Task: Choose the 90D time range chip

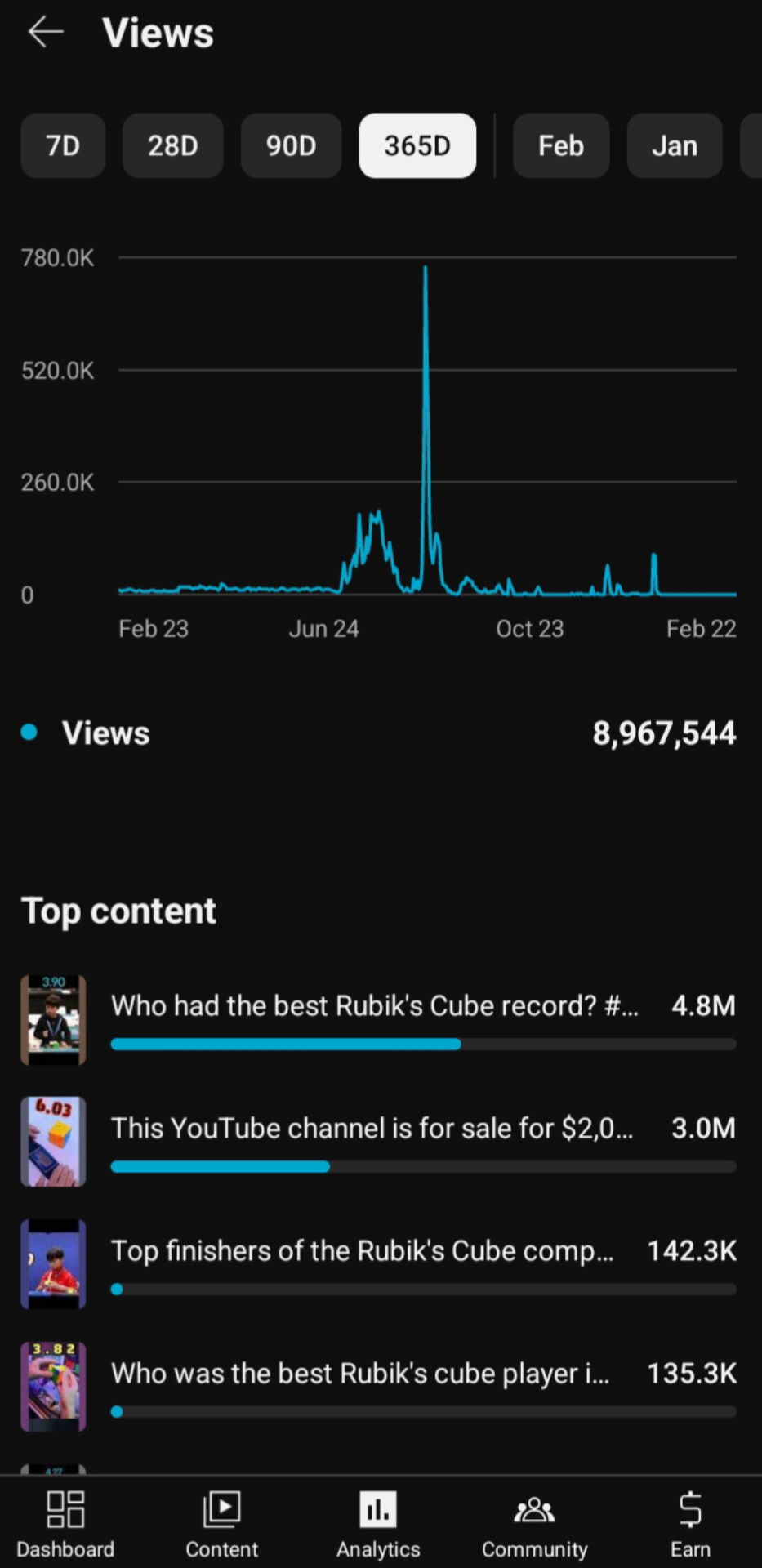Action: (291, 146)
